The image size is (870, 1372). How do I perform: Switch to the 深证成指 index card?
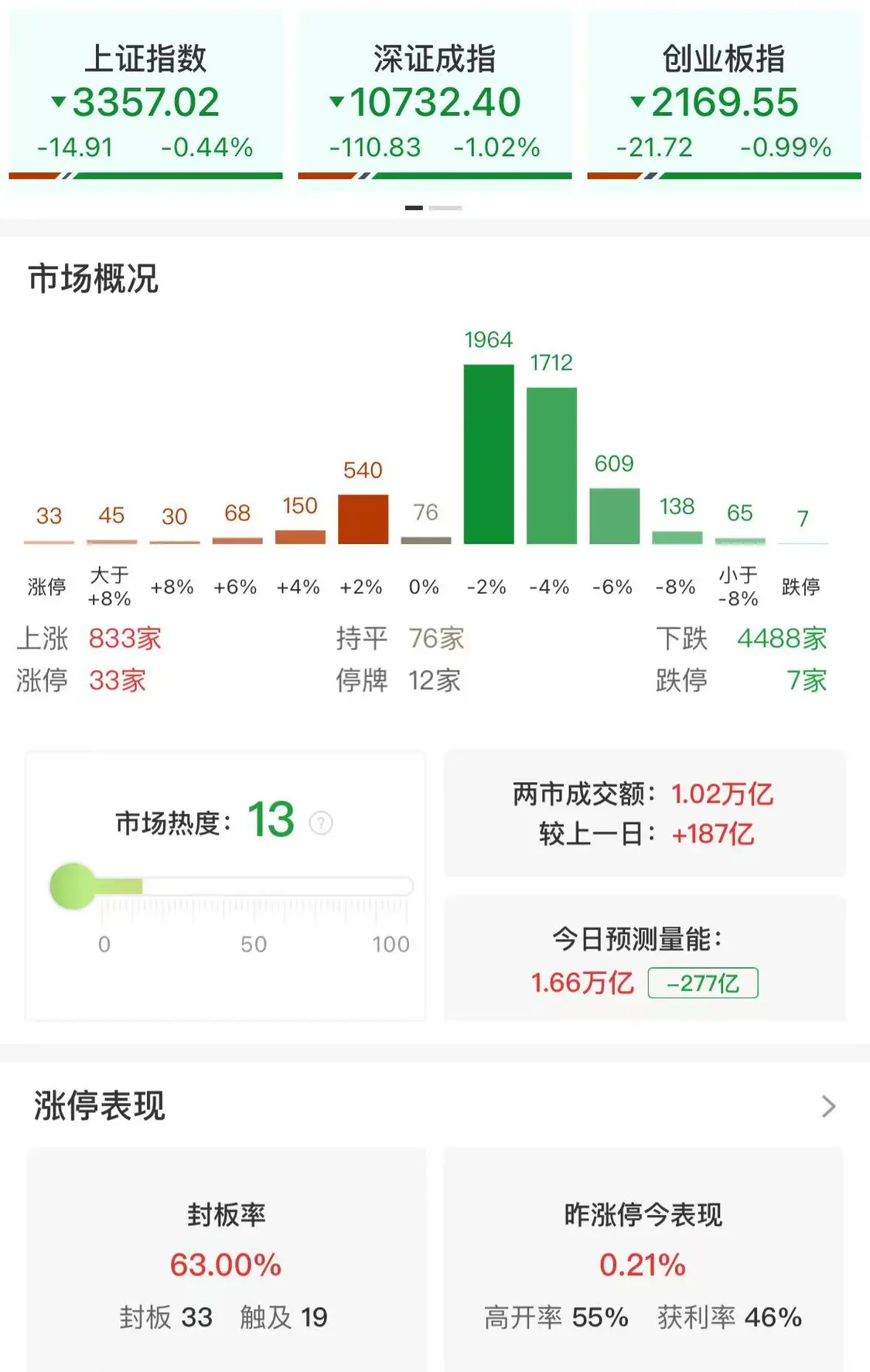point(435,97)
